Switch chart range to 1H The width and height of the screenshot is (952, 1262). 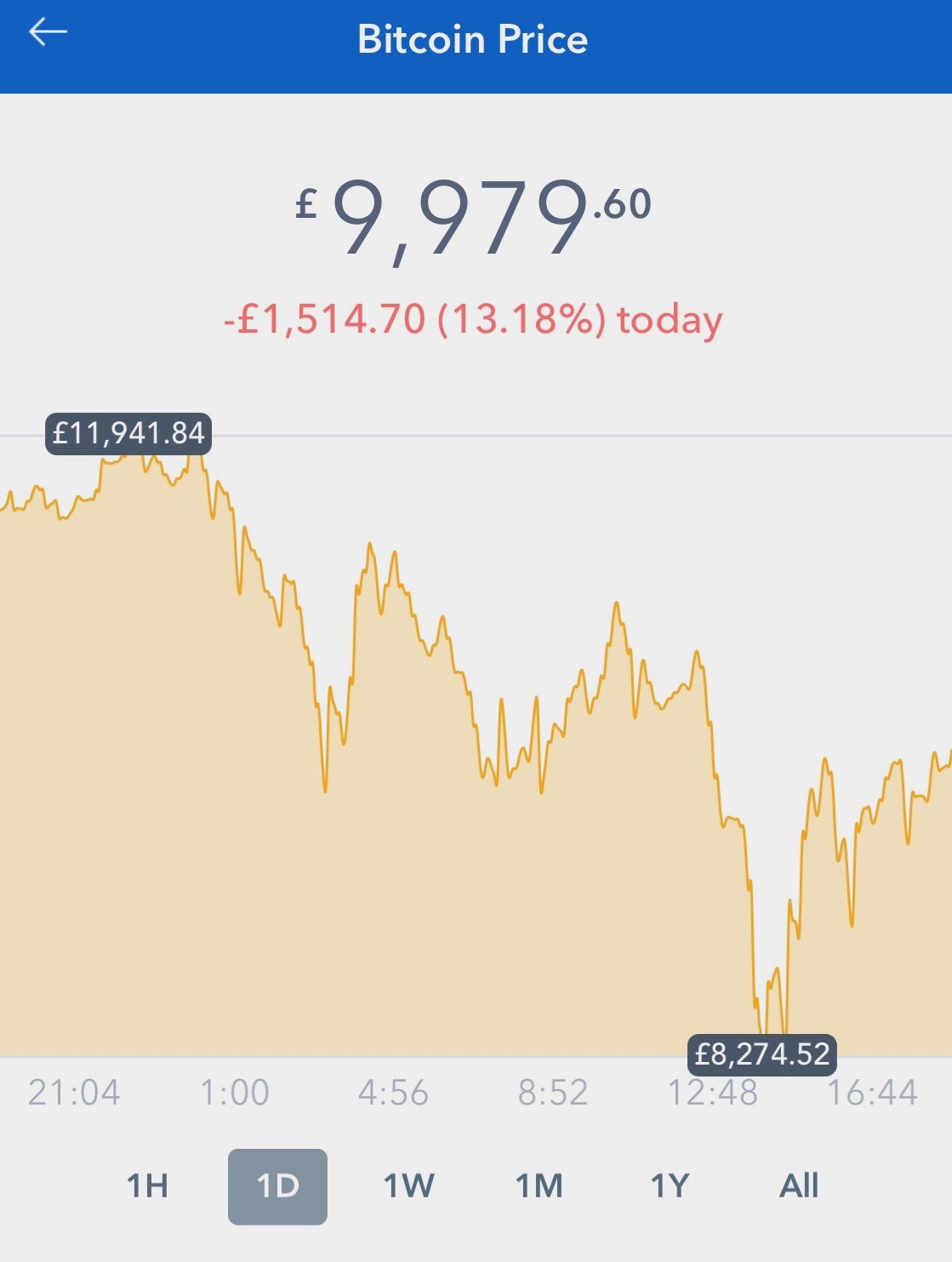click(147, 1185)
